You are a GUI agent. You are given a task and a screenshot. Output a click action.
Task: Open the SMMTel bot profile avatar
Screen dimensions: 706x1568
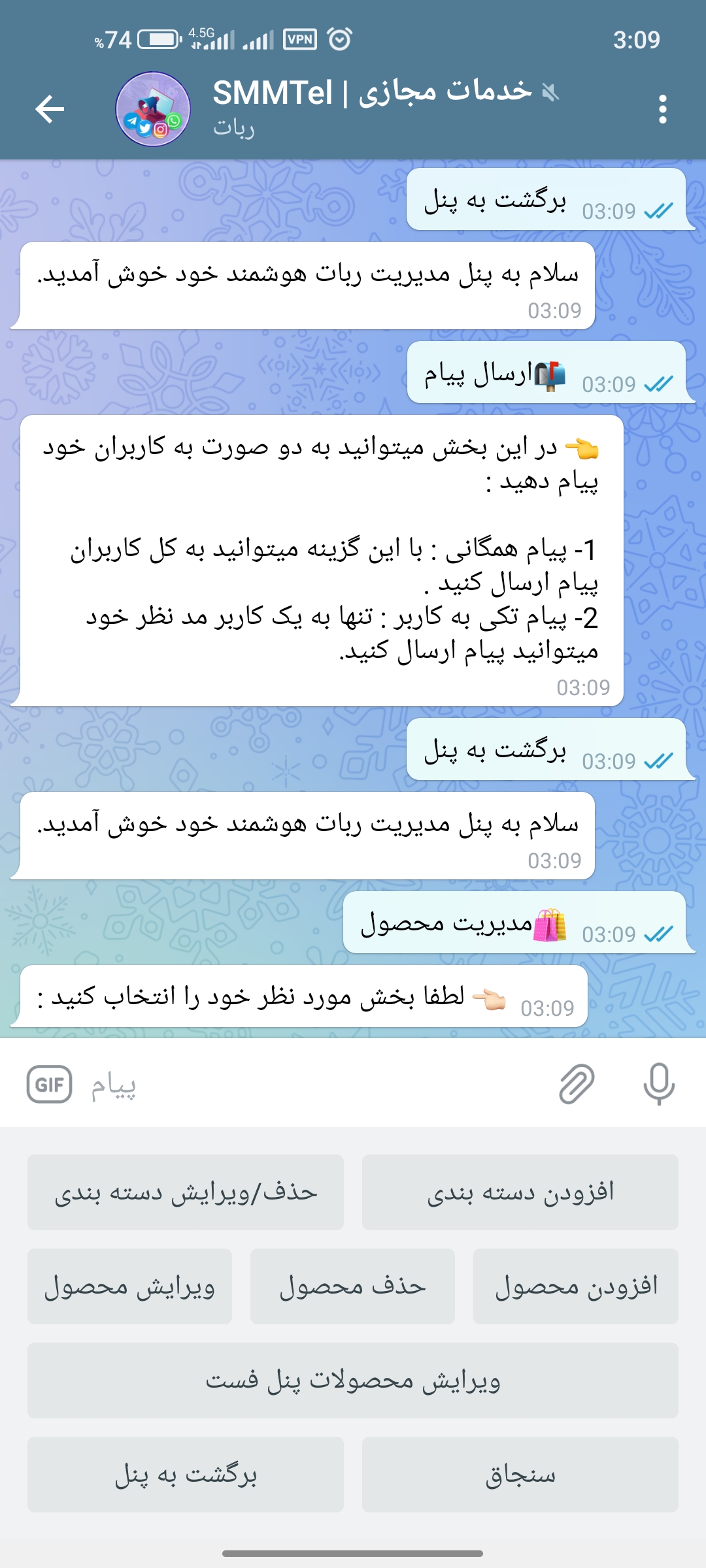click(153, 108)
